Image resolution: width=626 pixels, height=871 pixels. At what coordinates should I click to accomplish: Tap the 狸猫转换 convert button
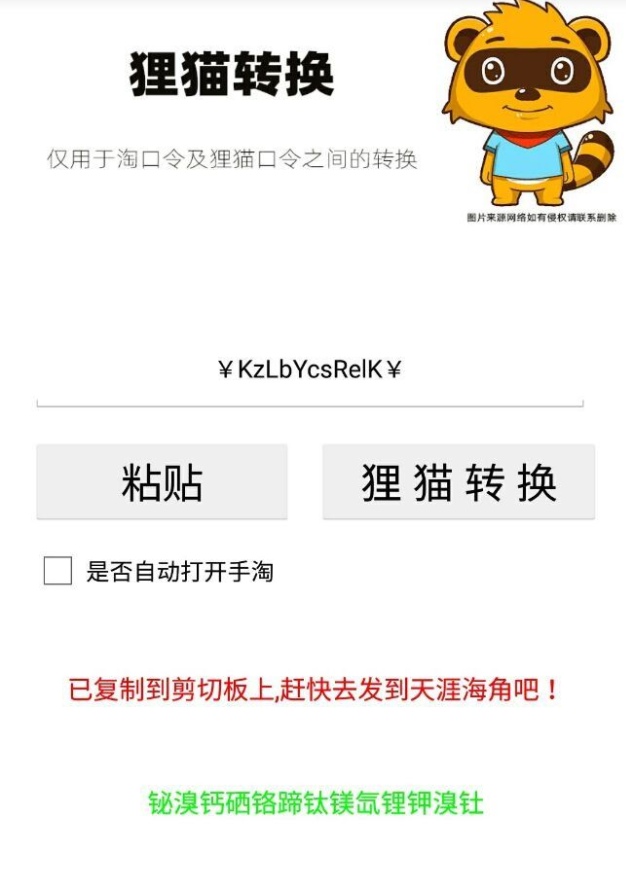[458, 482]
